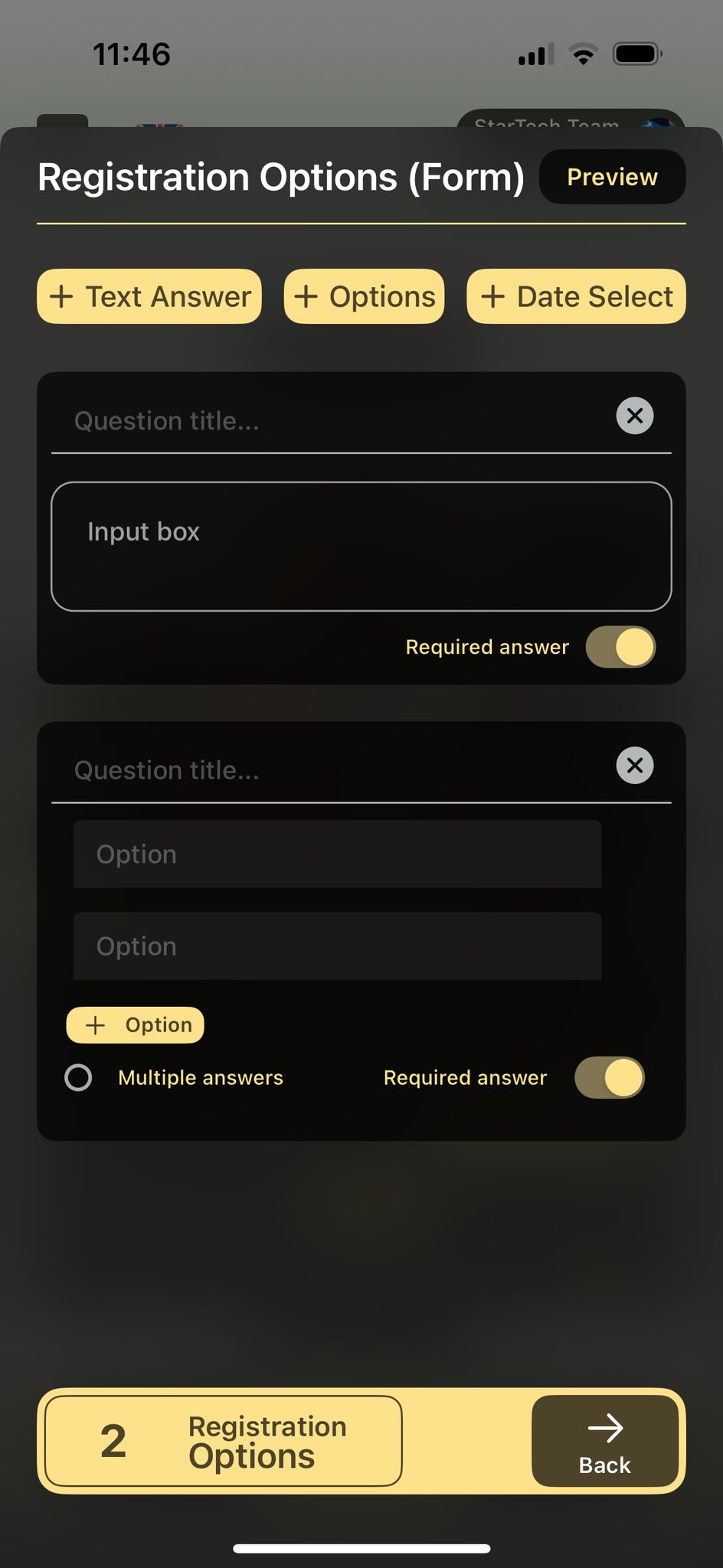The width and height of the screenshot is (723, 1568).
Task: Select Multiple answers radio button
Action: pos(78,1077)
